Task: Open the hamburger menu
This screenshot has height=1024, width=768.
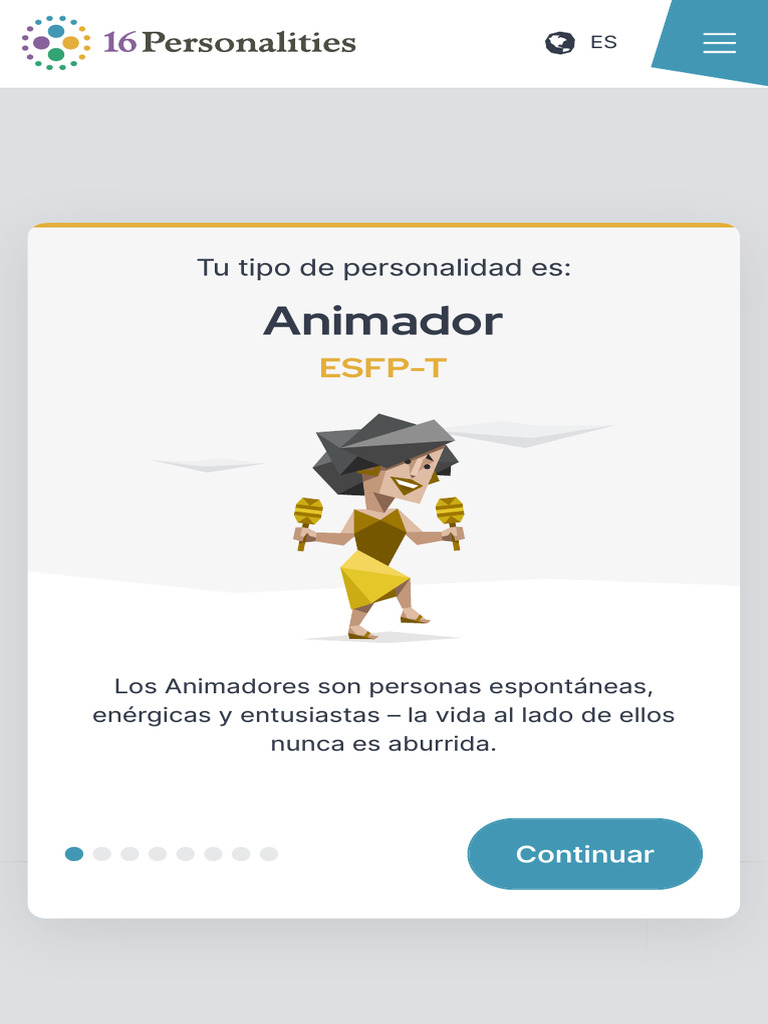Action: point(719,43)
